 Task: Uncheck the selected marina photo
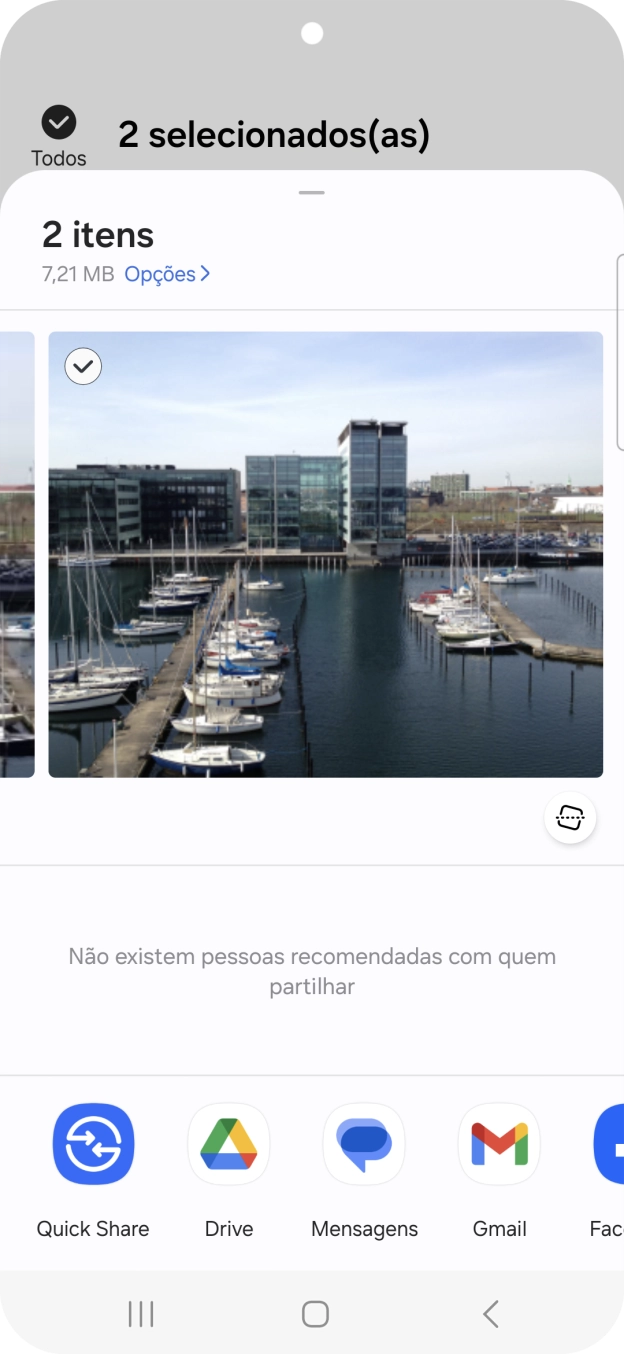[x=83, y=367]
